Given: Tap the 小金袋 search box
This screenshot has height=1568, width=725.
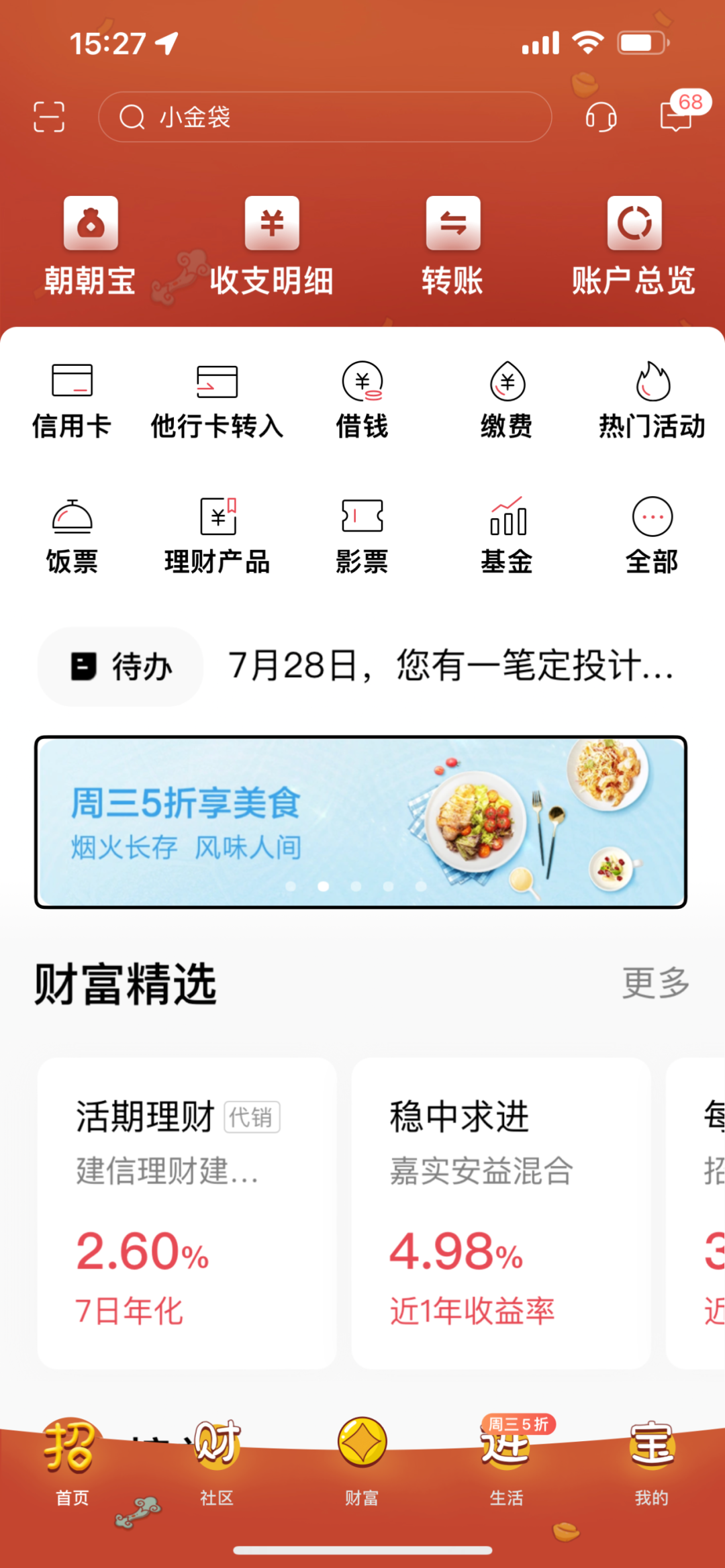Looking at the screenshot, I should pos(325,117).
